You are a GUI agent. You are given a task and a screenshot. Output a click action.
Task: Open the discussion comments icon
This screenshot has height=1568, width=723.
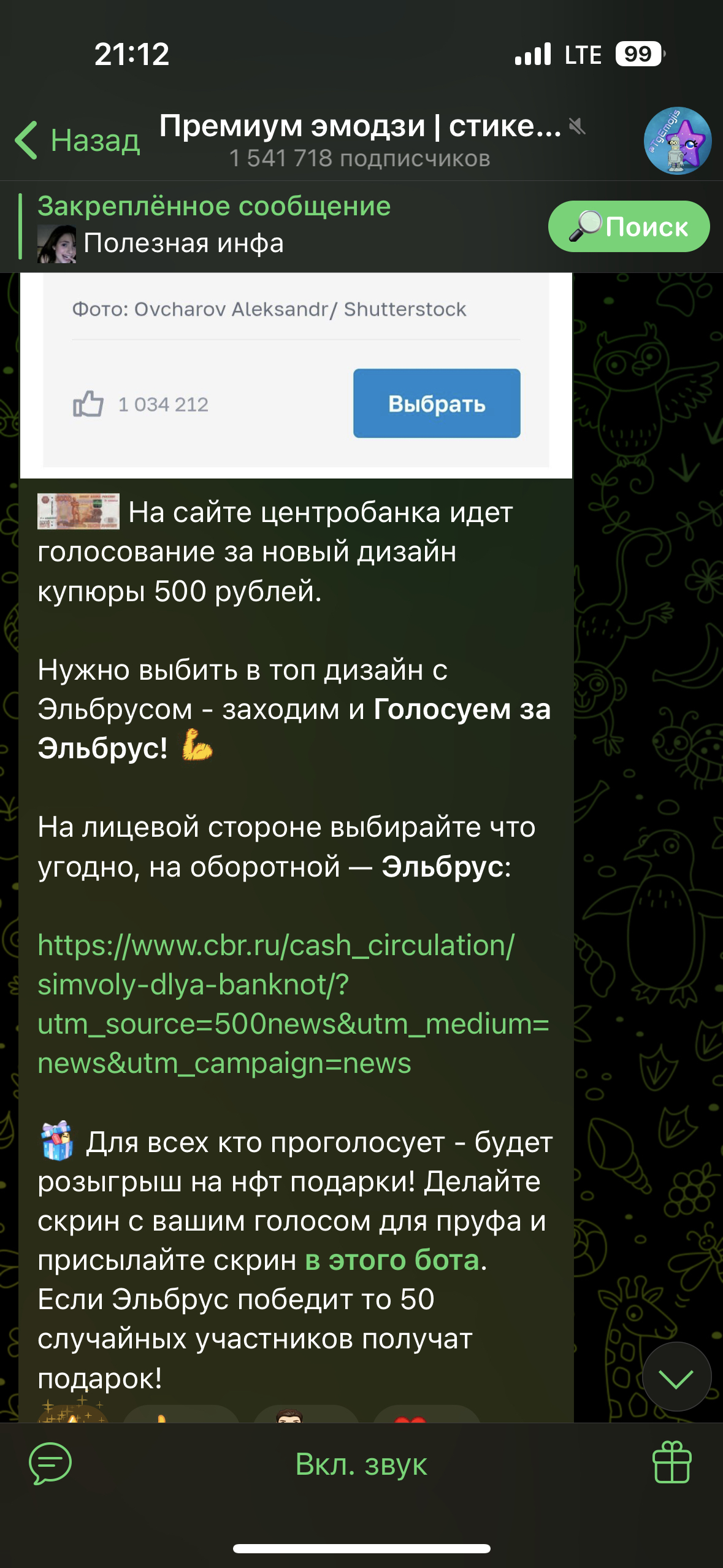tap(50, 1463)
